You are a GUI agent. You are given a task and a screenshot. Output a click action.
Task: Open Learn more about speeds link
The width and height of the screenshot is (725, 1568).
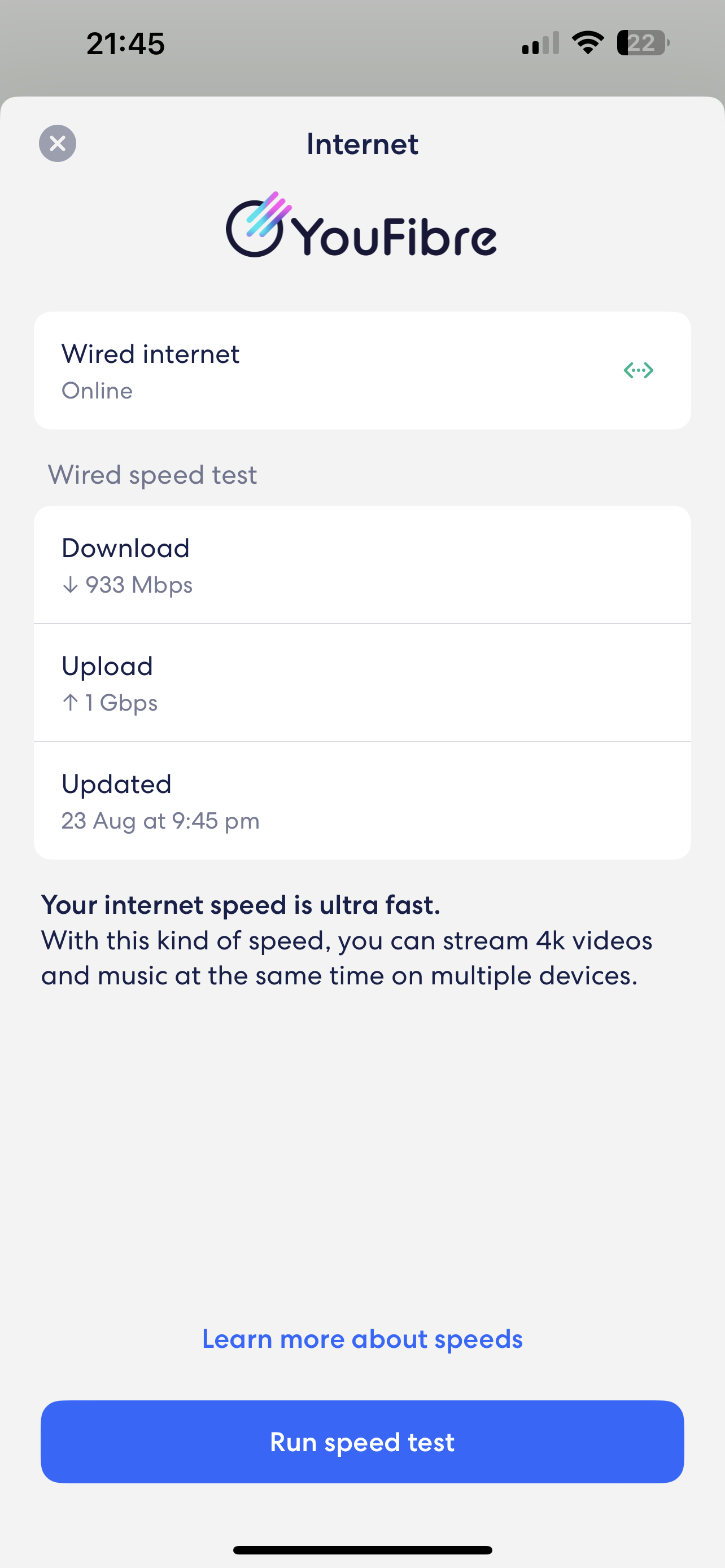tap(362, 1338)
